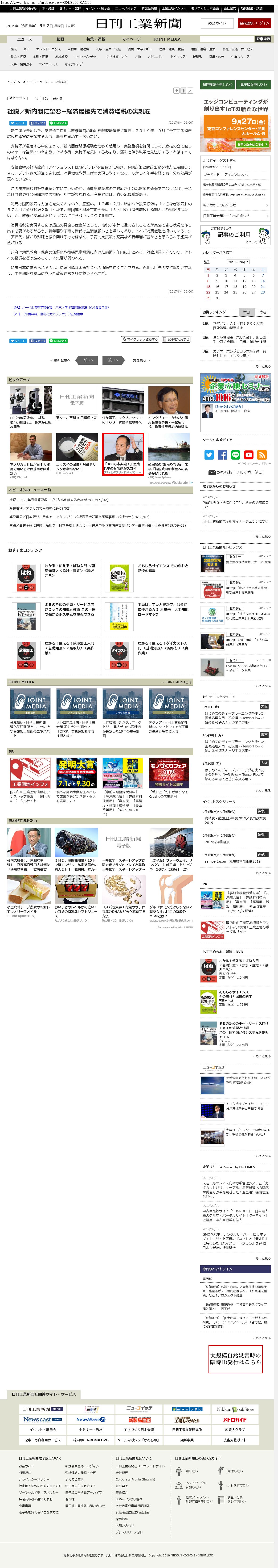Viewport: 278px width, 1568px height.
Task: Open the 総合ガイド button
Action: tap(217, 23)
